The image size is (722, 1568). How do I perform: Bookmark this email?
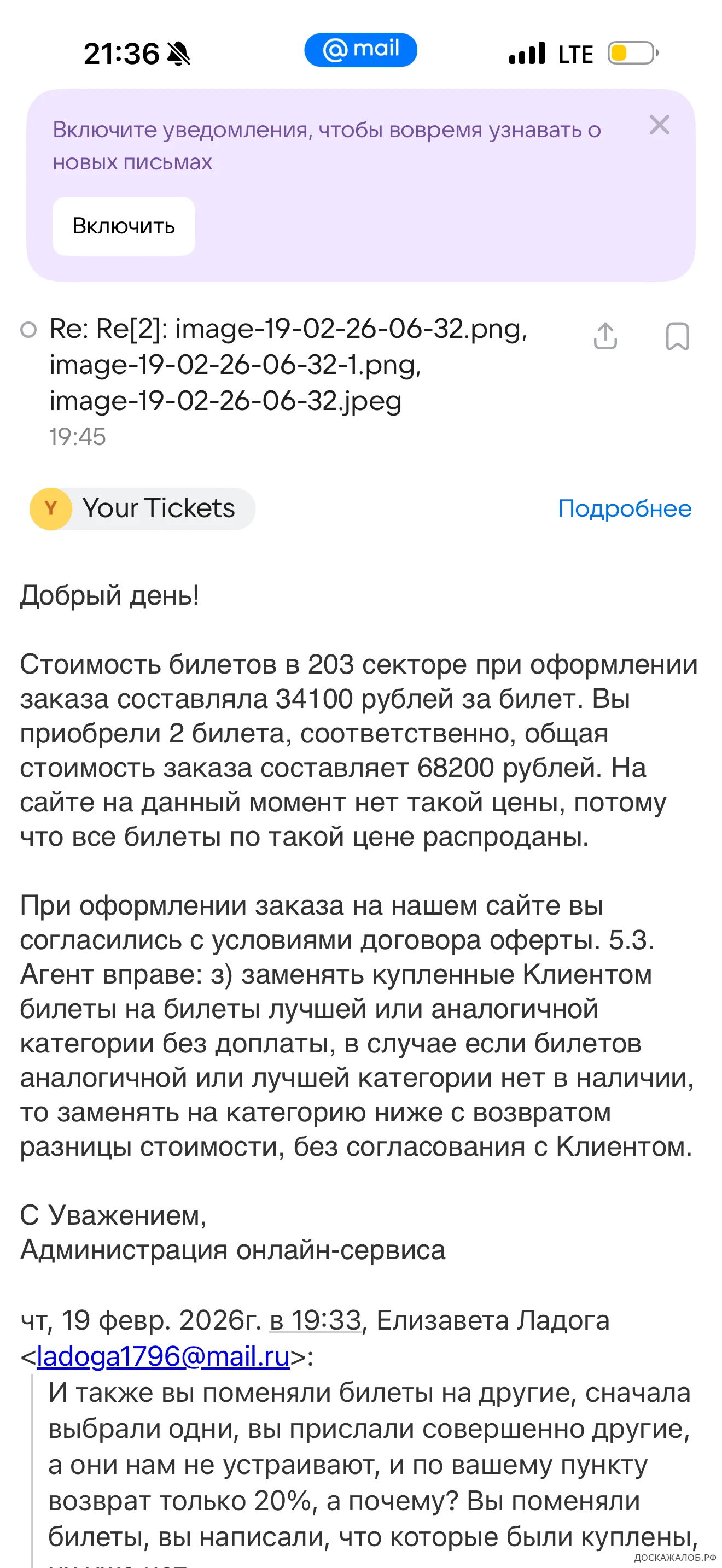click(677, 336)
